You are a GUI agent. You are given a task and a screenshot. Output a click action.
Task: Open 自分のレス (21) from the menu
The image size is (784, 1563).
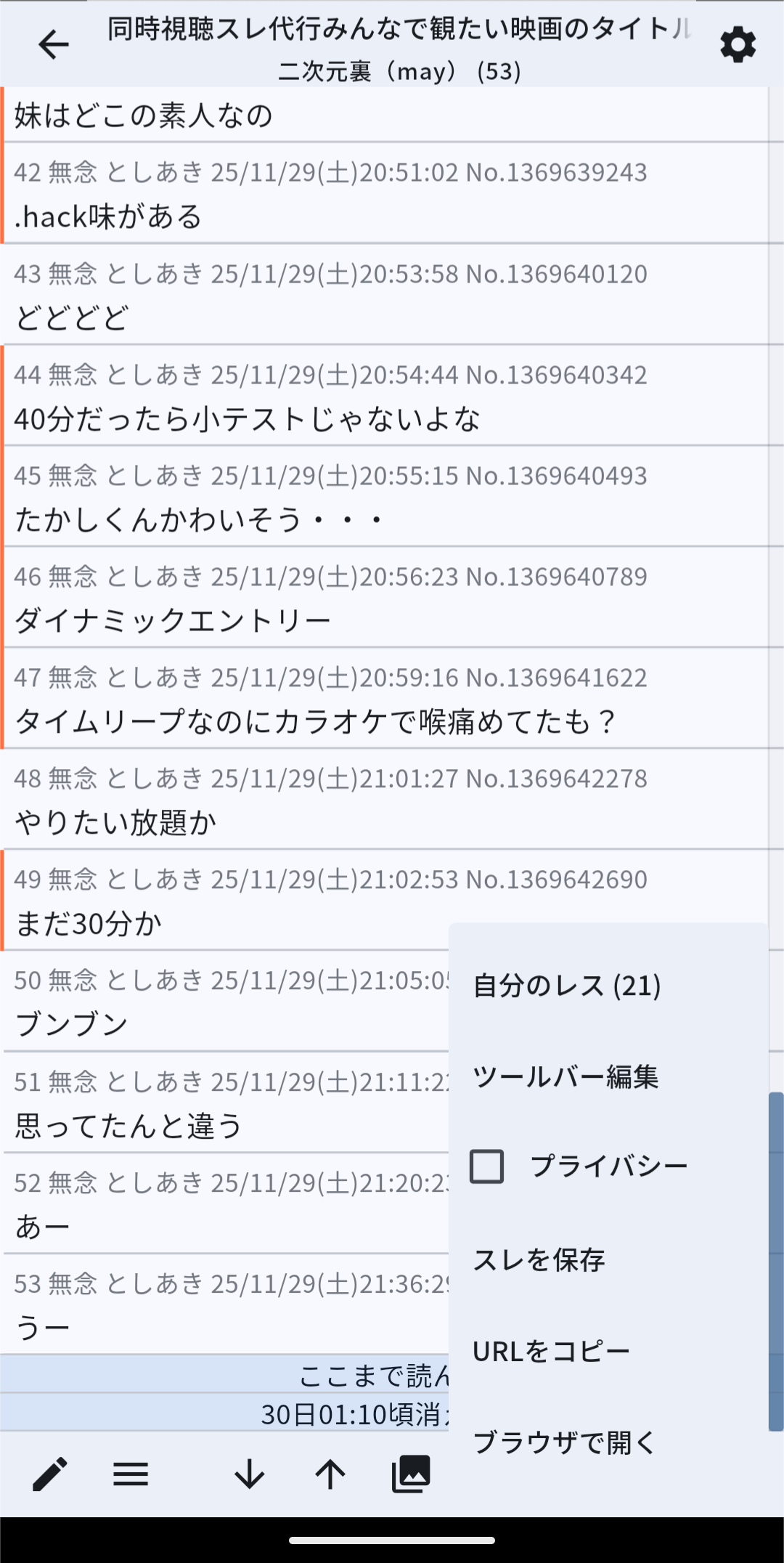[567, 986]
